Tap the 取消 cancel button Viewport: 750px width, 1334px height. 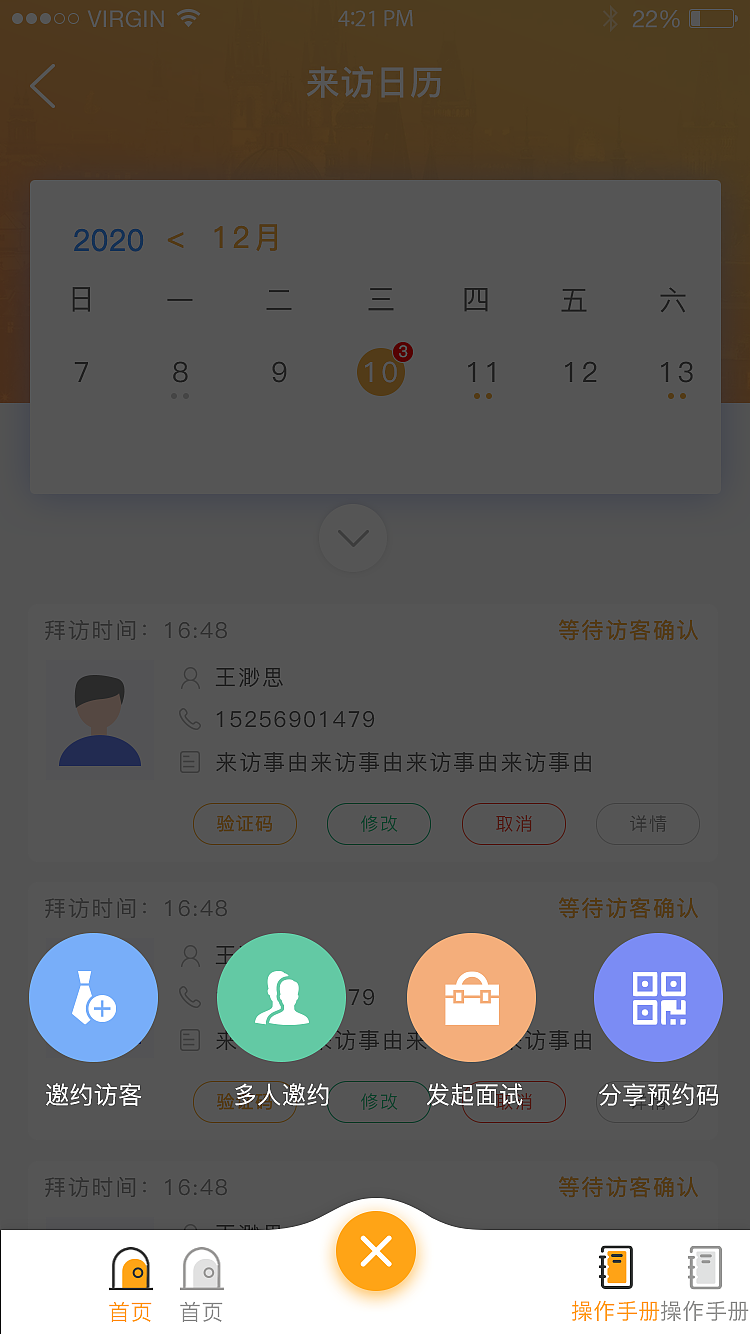pyautogui.click(x=513, y=824)
